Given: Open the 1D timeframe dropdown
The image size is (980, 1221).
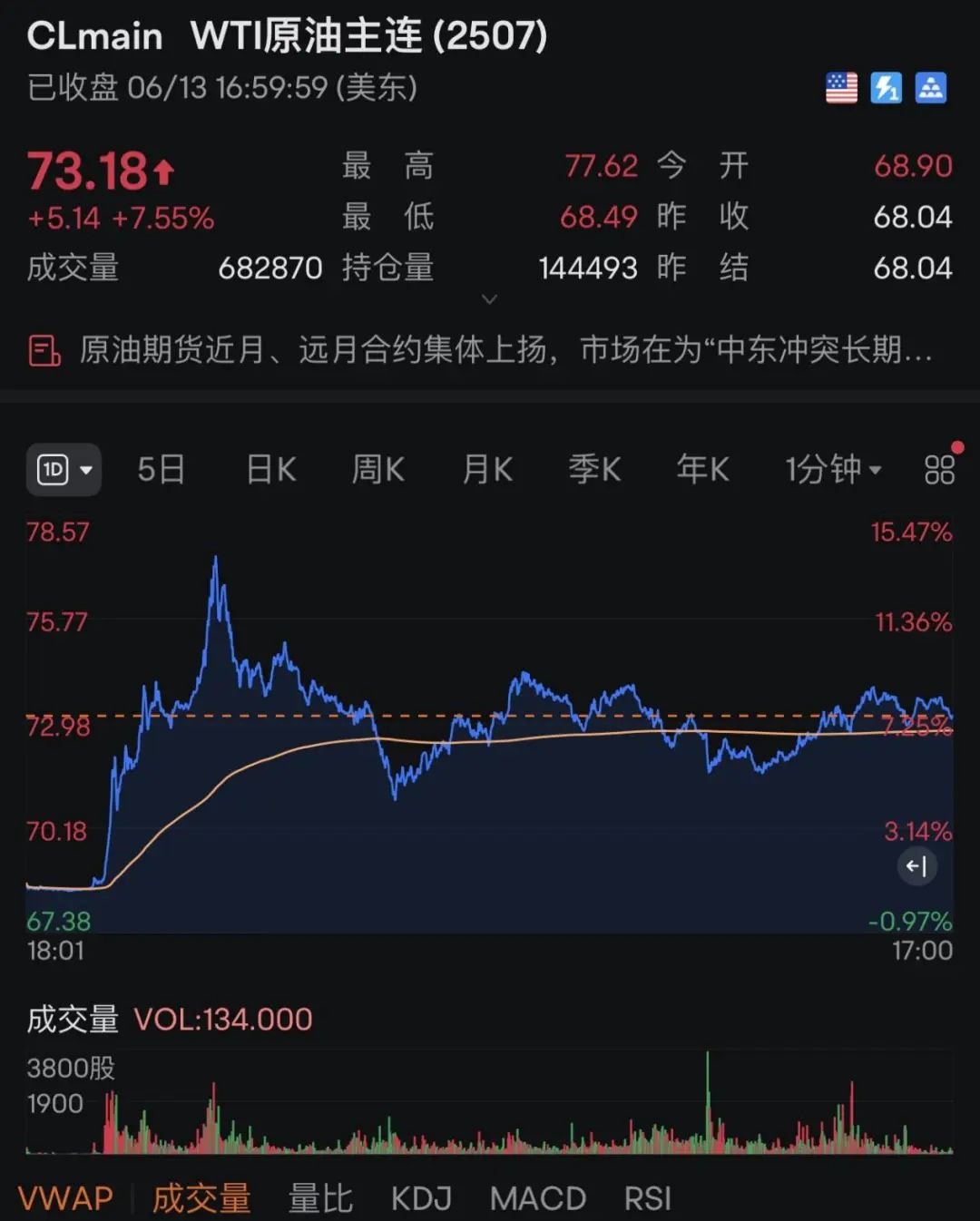Looking at the screenshot, I should click(x=64, y=470).
